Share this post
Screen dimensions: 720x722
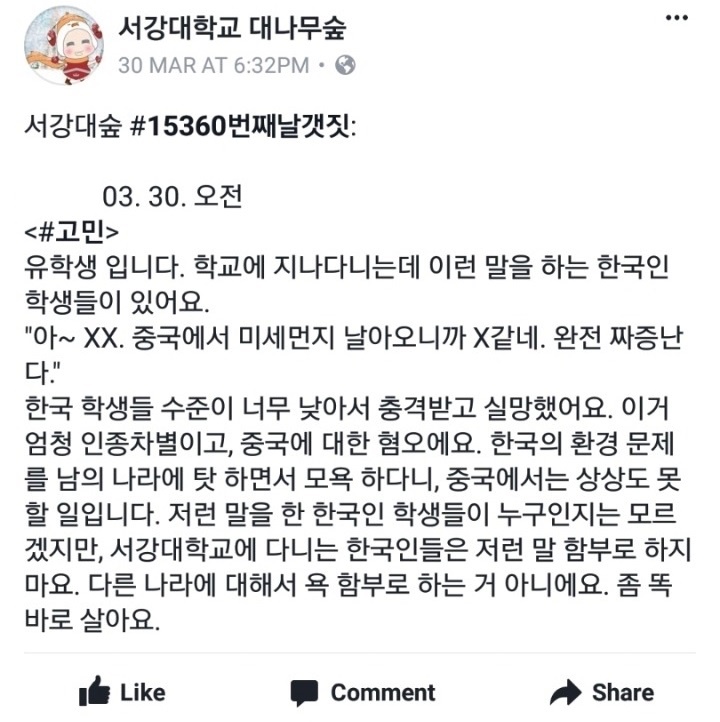point(601,692)
